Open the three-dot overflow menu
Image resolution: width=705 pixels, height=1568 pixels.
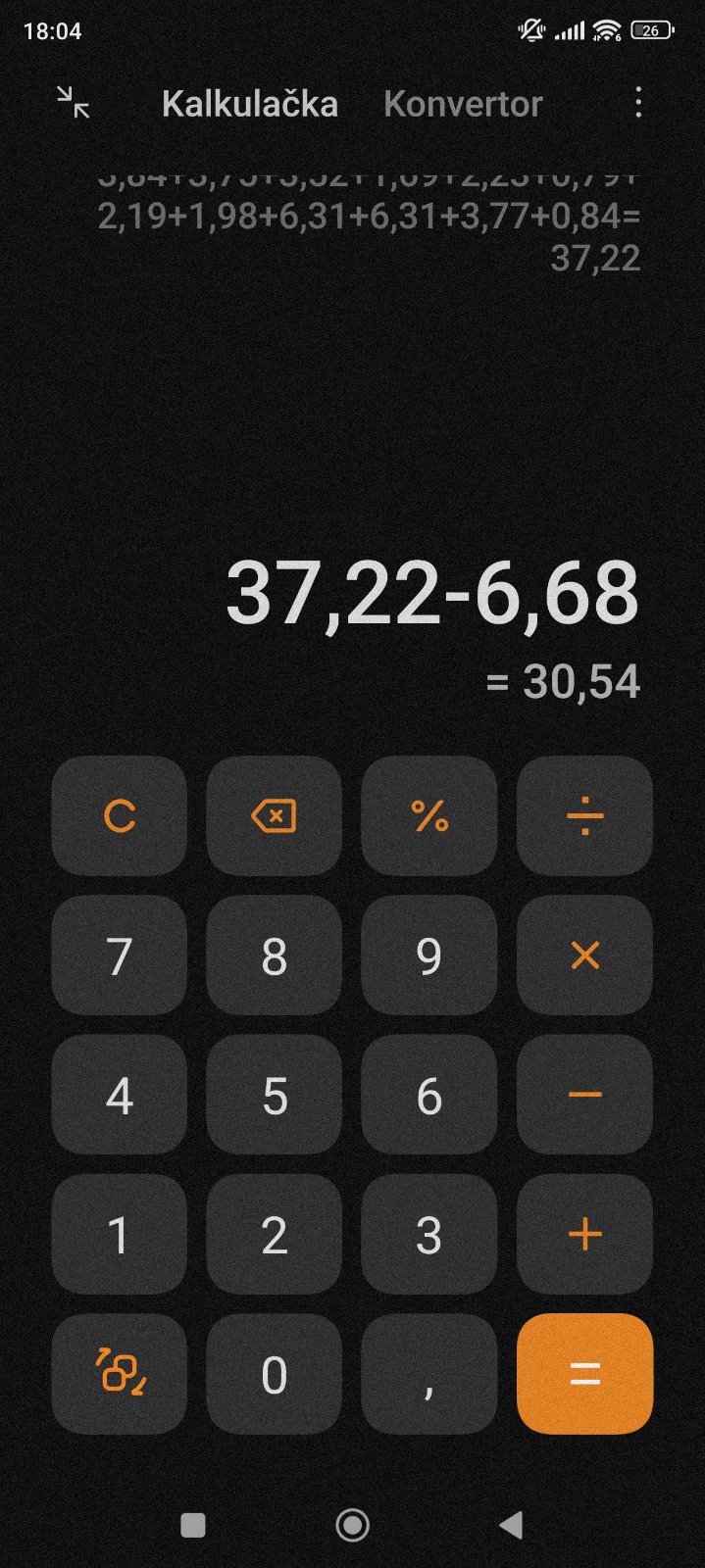click(x=638, y=103)
